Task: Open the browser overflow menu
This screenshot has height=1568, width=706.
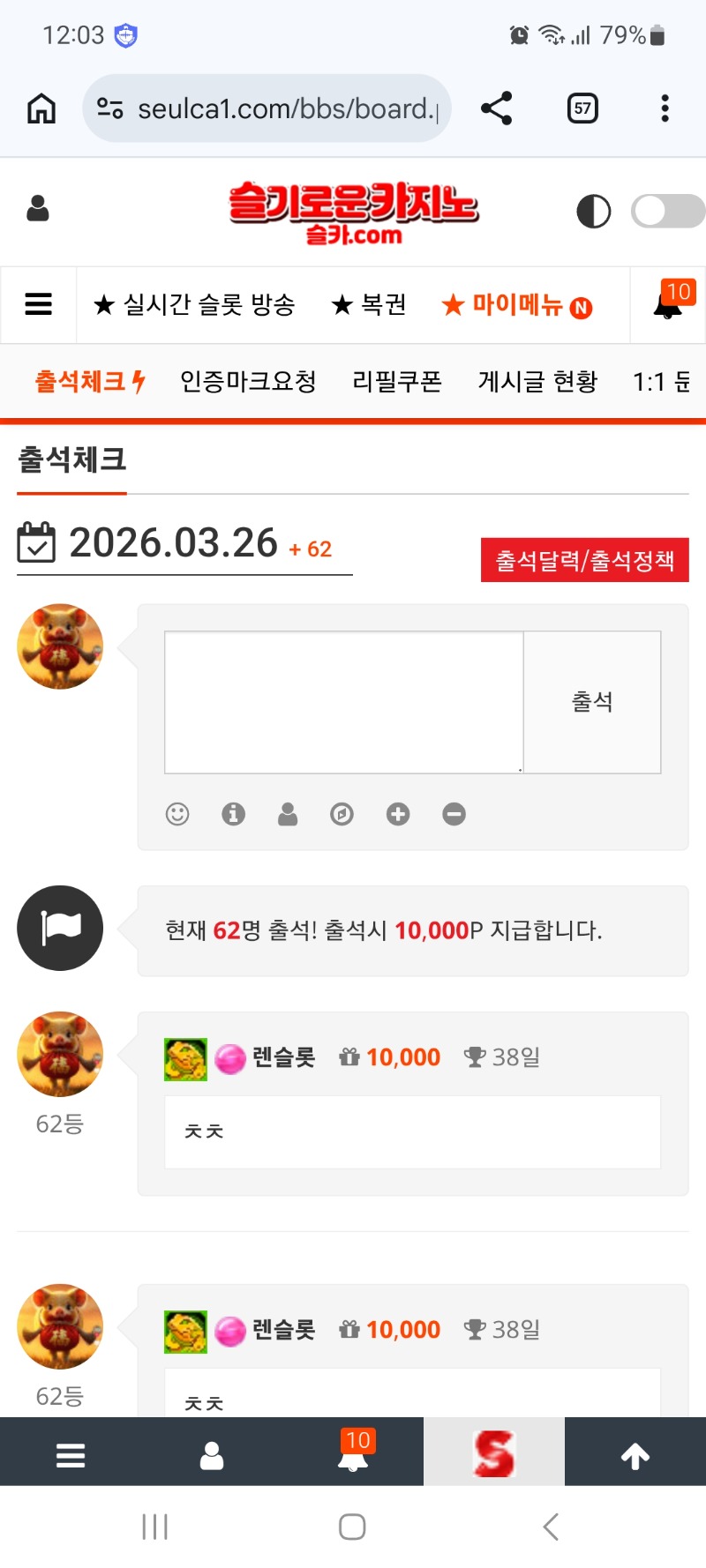Action: point(665,108)
